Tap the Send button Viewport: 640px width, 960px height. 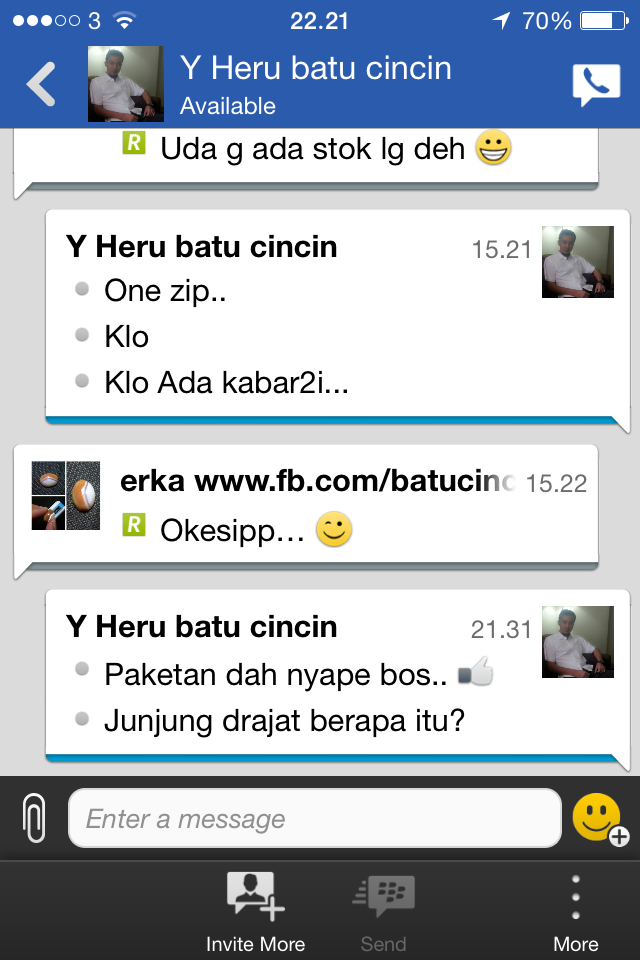(383, 911)
